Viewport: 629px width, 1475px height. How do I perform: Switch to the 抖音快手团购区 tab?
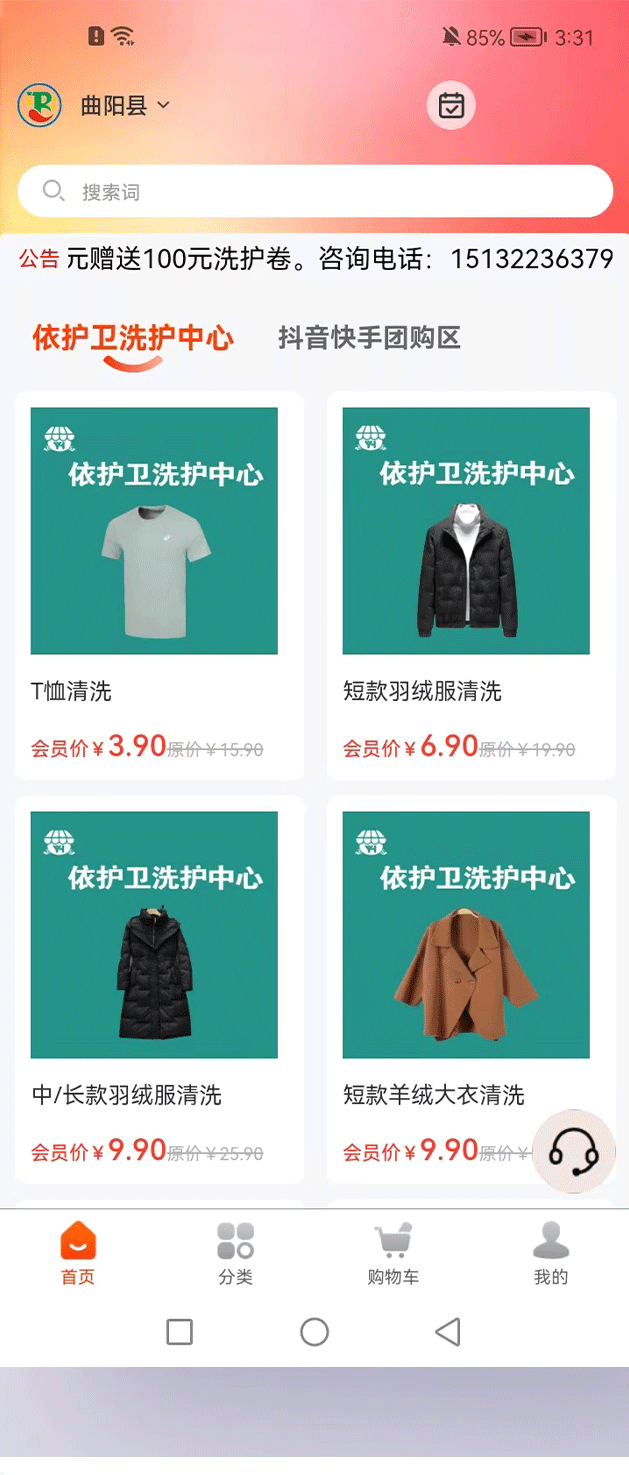coord(369,338)
